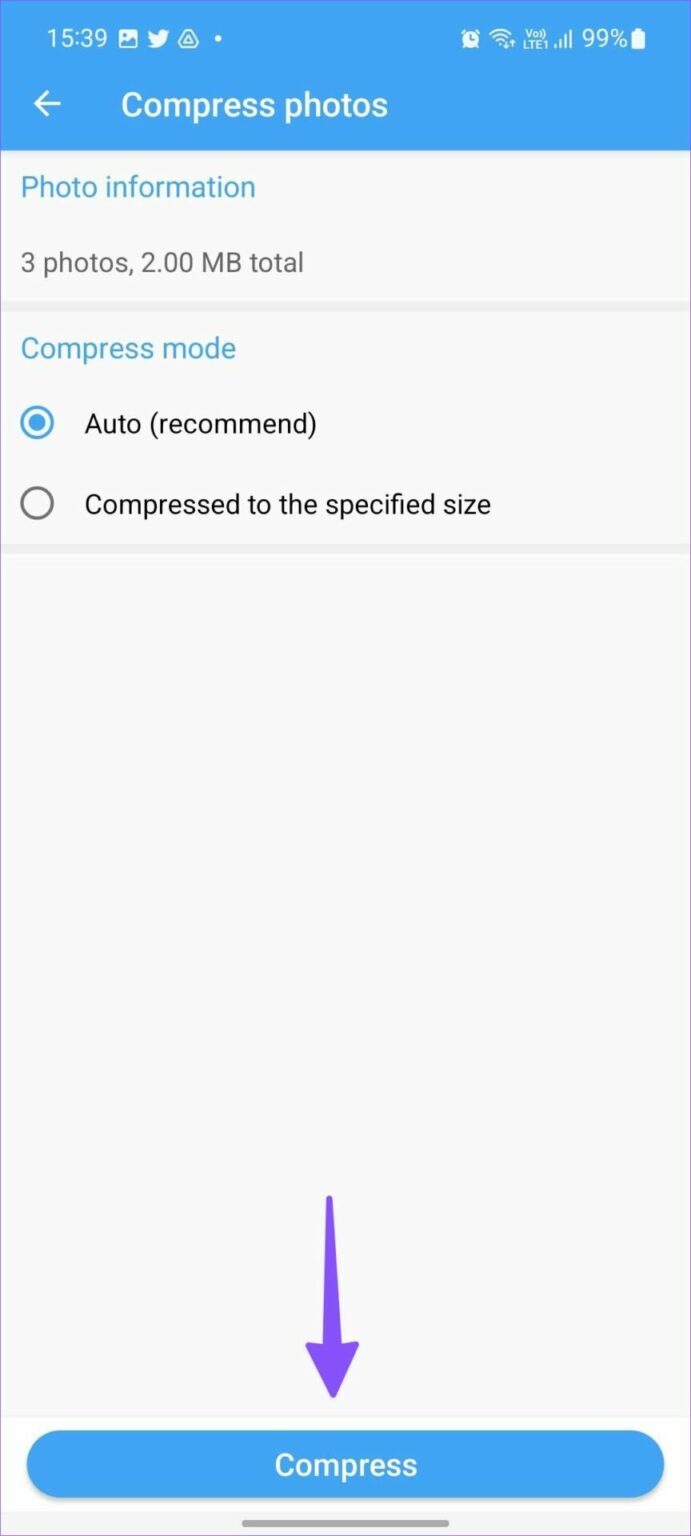Go back using the arrow icon
The height and width of the screenshot is (1536, 691).
(47, 104)
